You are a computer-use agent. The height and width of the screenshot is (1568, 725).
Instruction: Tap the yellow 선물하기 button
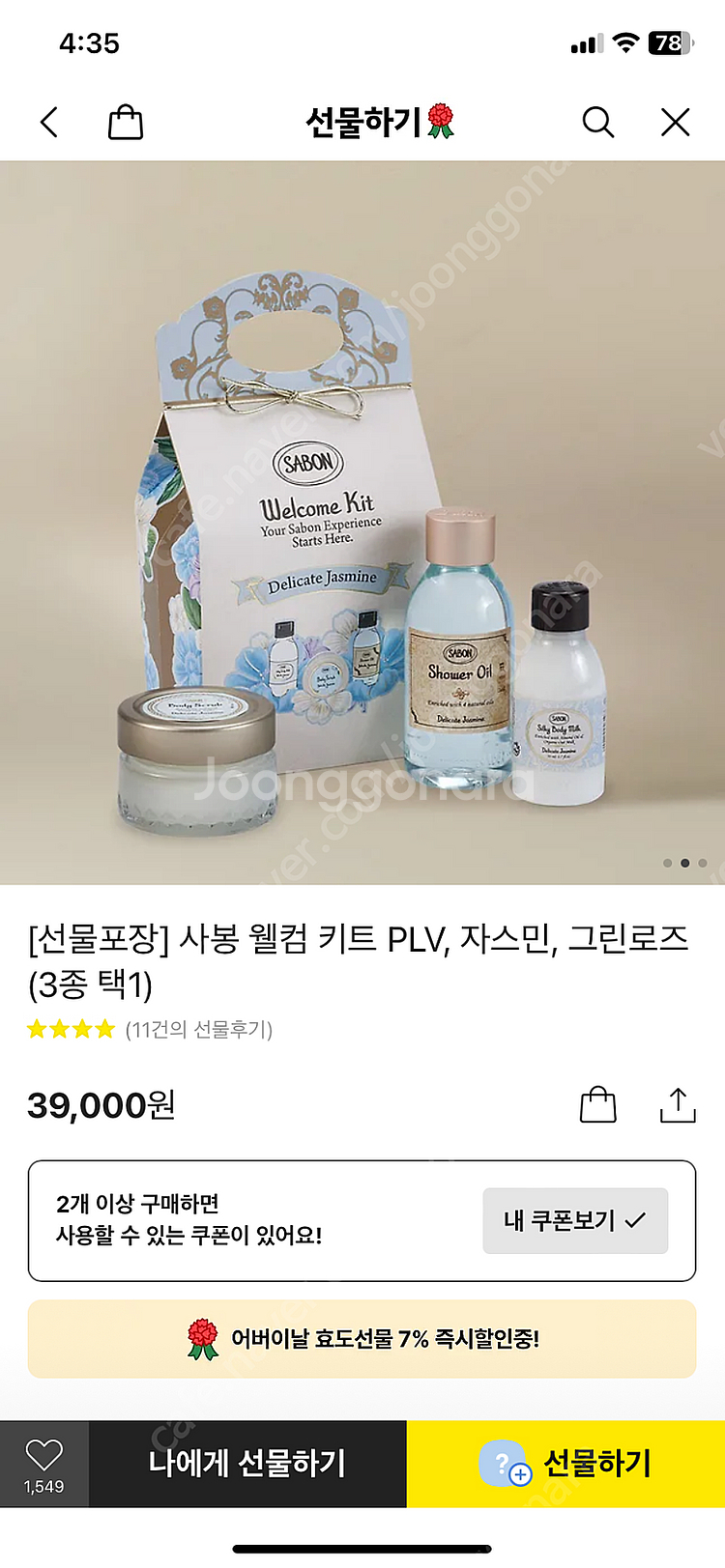pos(566,1463)
